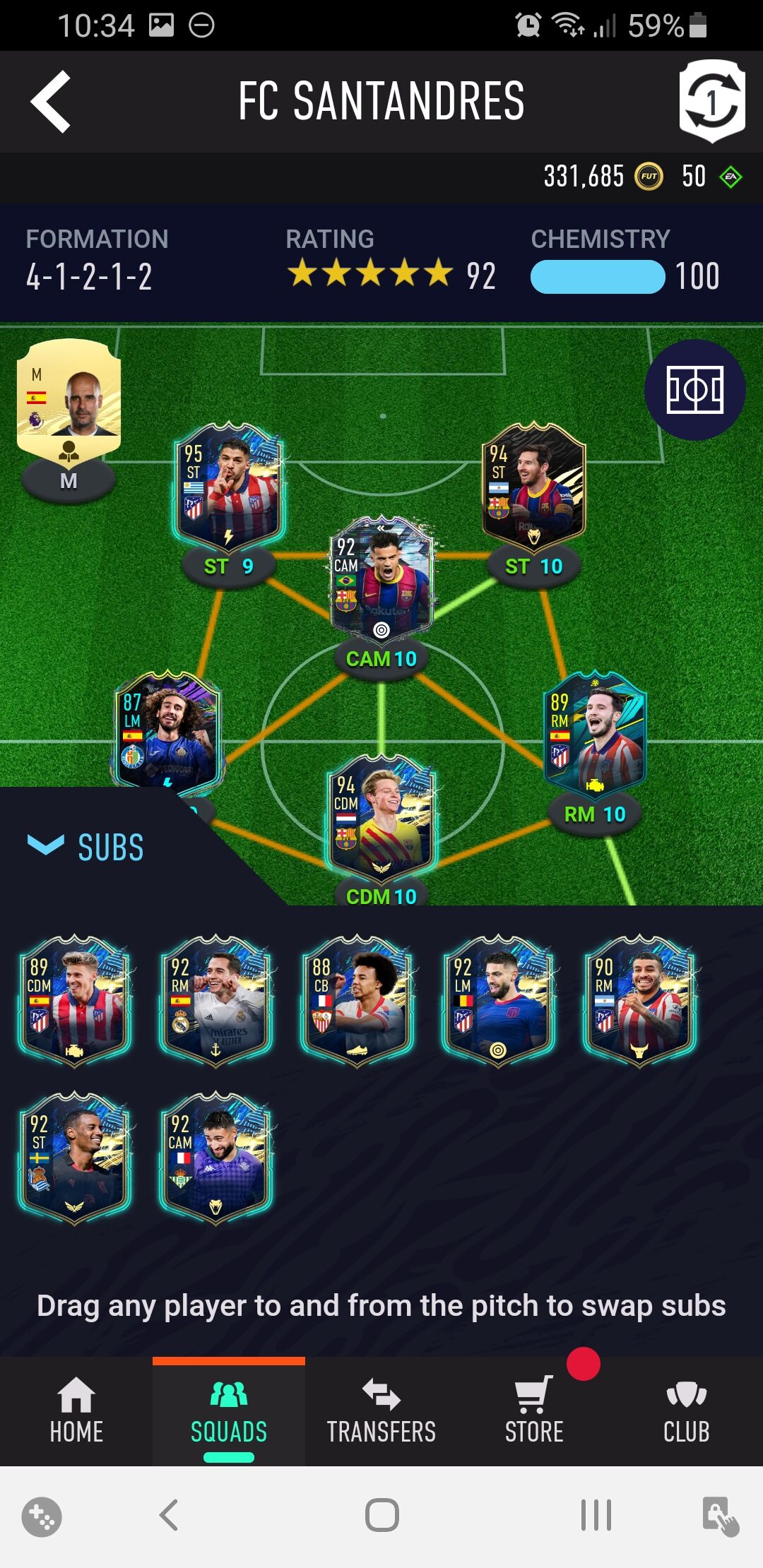Image resolution: width=763 pixels, height=1568 pixels.
Task: Go back using the top-left arrow
Action: [51, 102]
